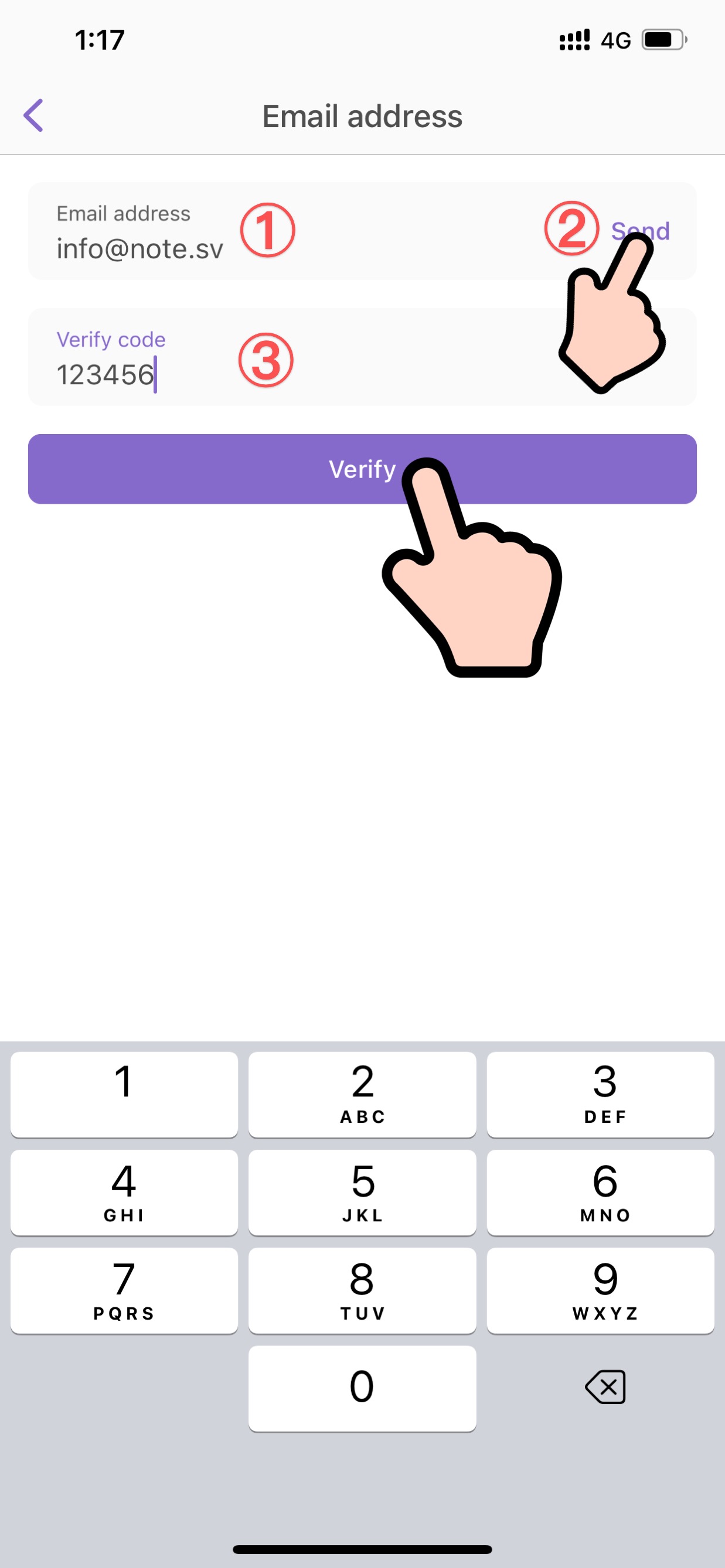Send the verification code email
The image size is (725, 1568).
pyautogui.click(x=639, y=231)
